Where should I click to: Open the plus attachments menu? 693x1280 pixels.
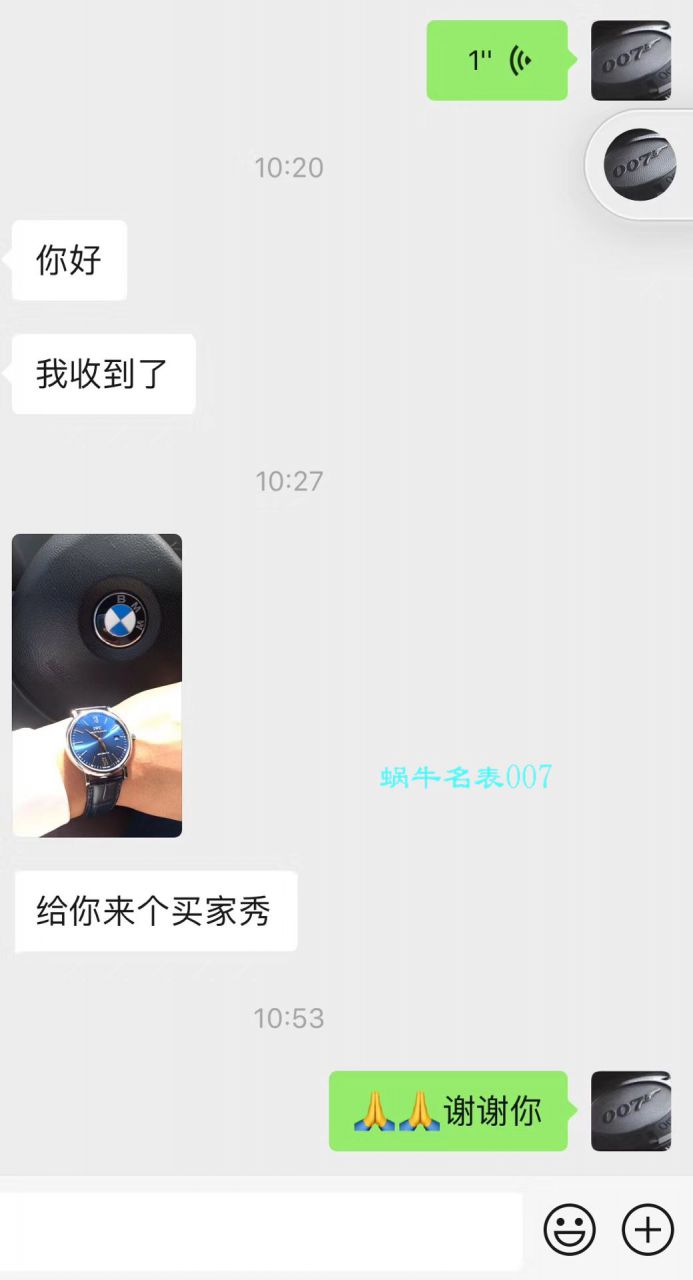(647, 1229)
